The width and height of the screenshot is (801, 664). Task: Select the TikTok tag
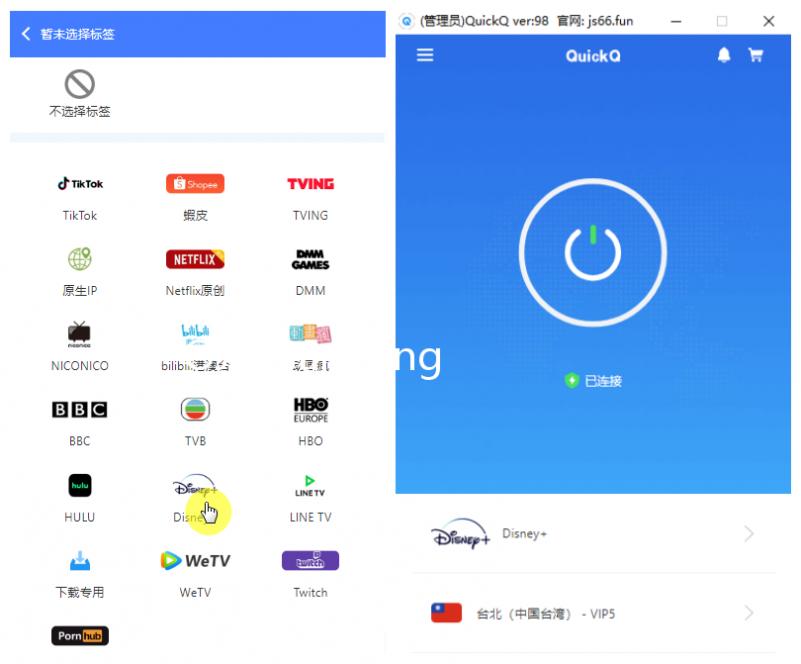pos(80,184)
